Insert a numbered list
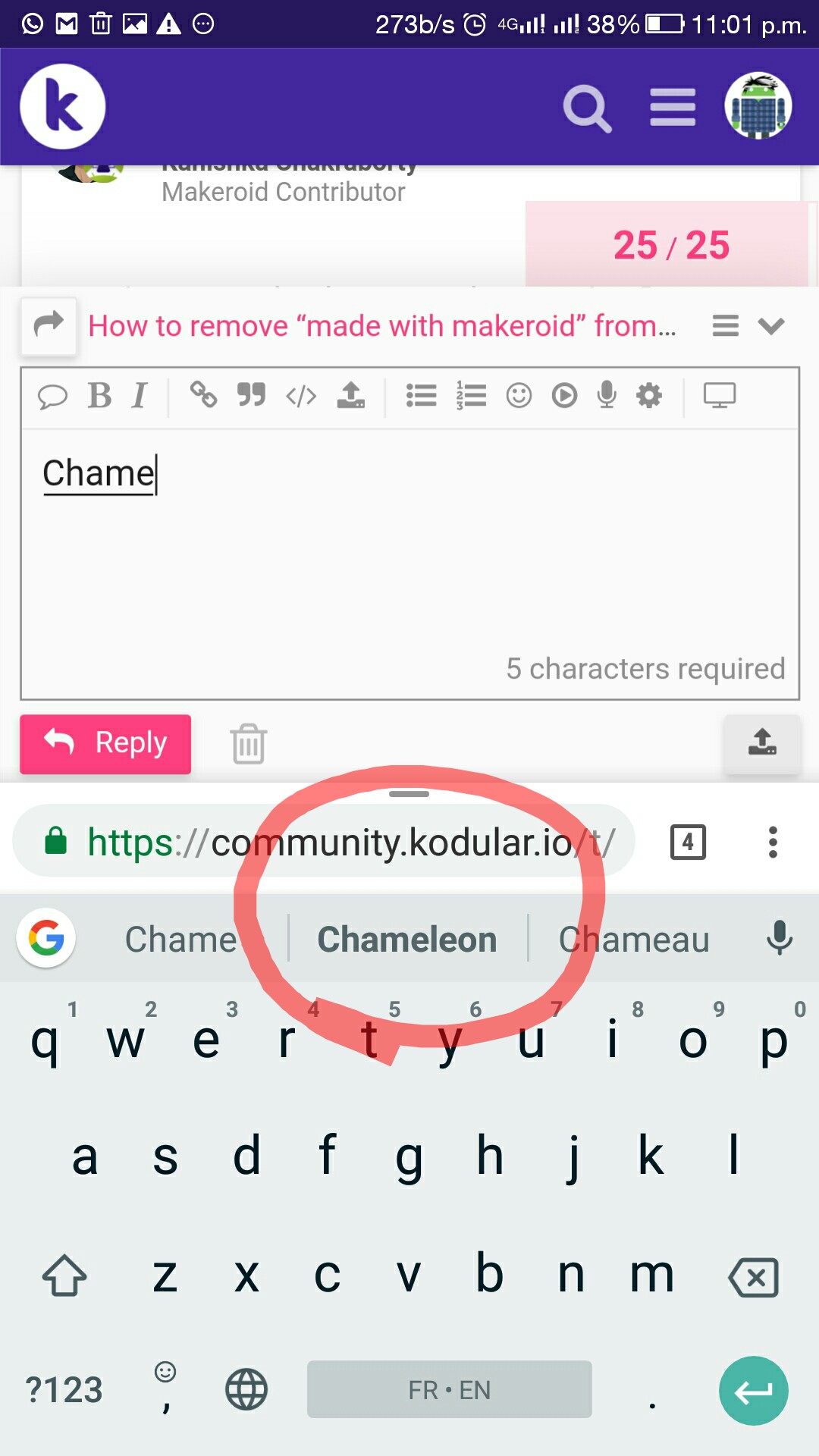This screenshot has width=819, height=1456. (x=471, y=395)
